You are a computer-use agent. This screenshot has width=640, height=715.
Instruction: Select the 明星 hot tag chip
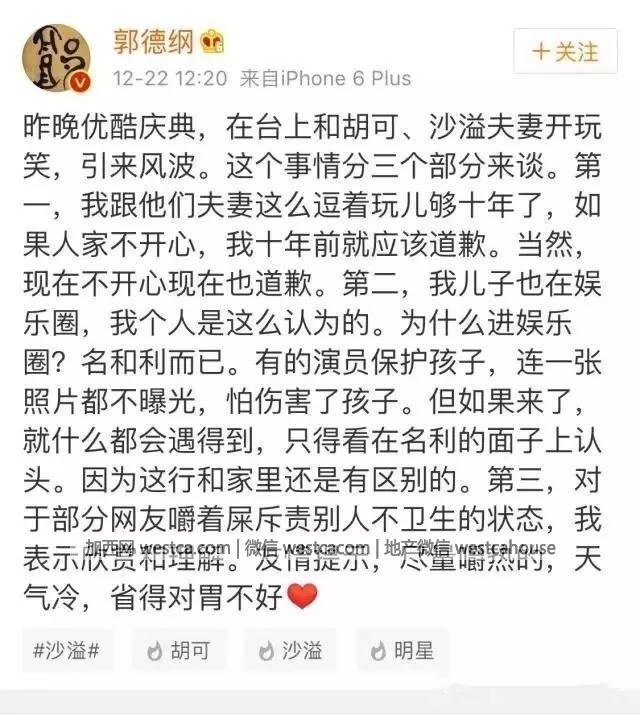(x=402, y=650)
